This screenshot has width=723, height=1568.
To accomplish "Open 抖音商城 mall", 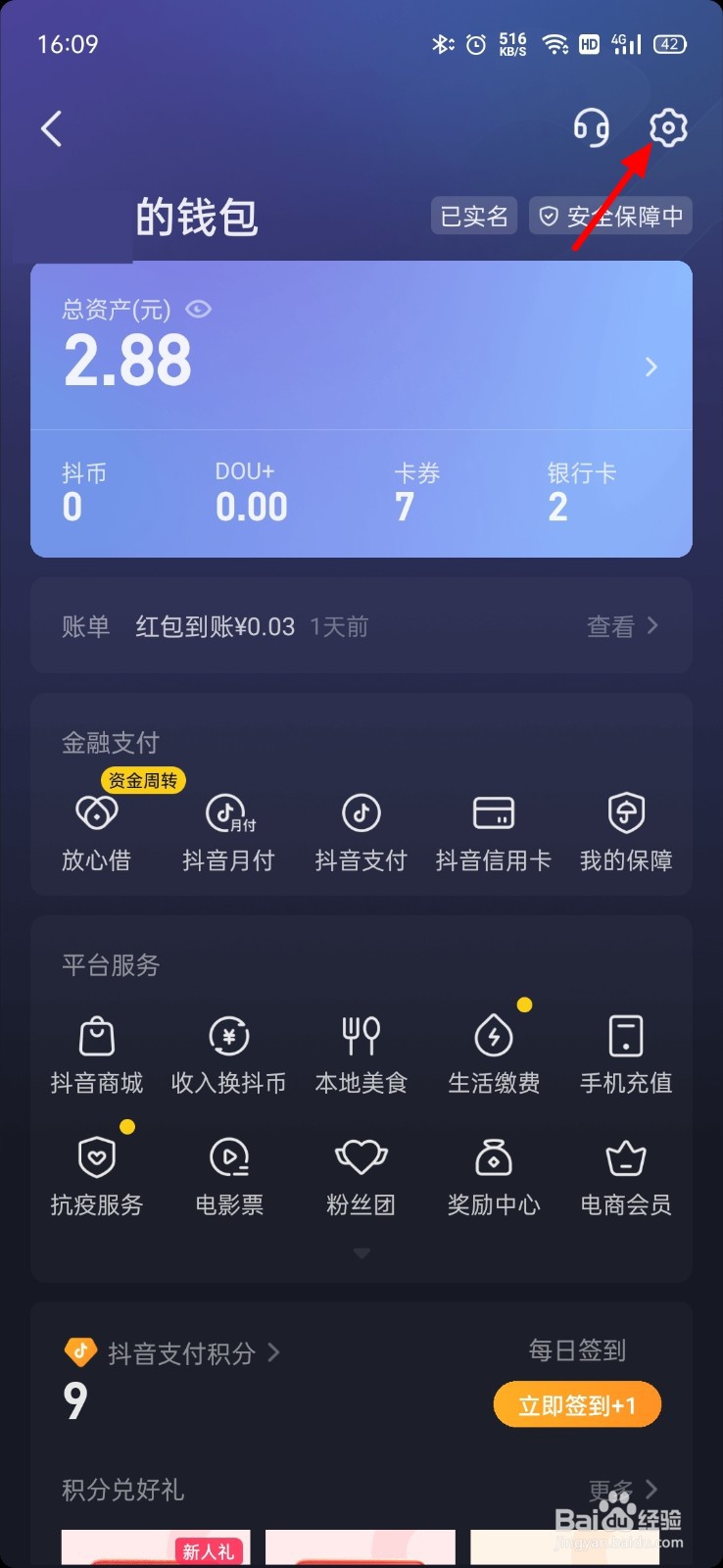I will tap(96, 1055).
